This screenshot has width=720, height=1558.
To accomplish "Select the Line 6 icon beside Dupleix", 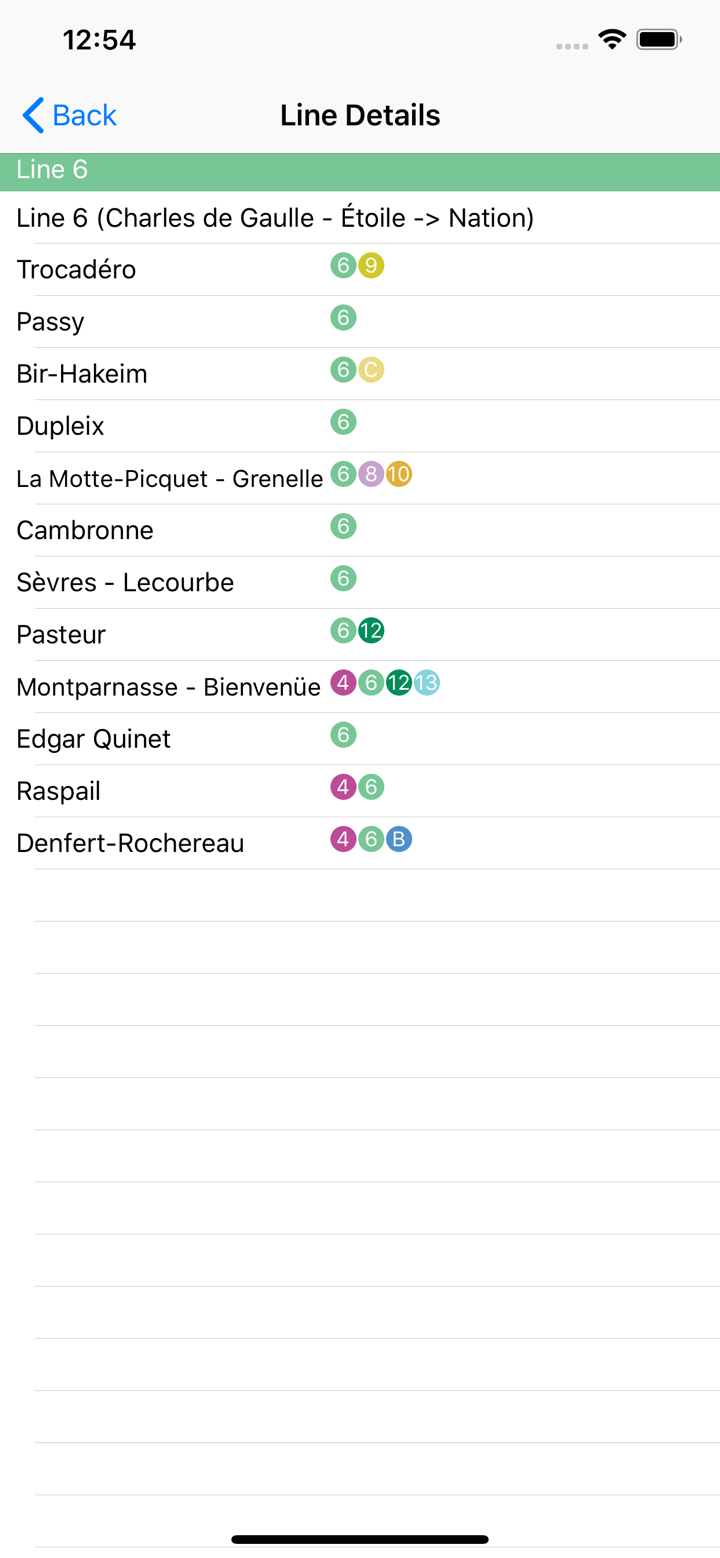I will click(343, 422).
